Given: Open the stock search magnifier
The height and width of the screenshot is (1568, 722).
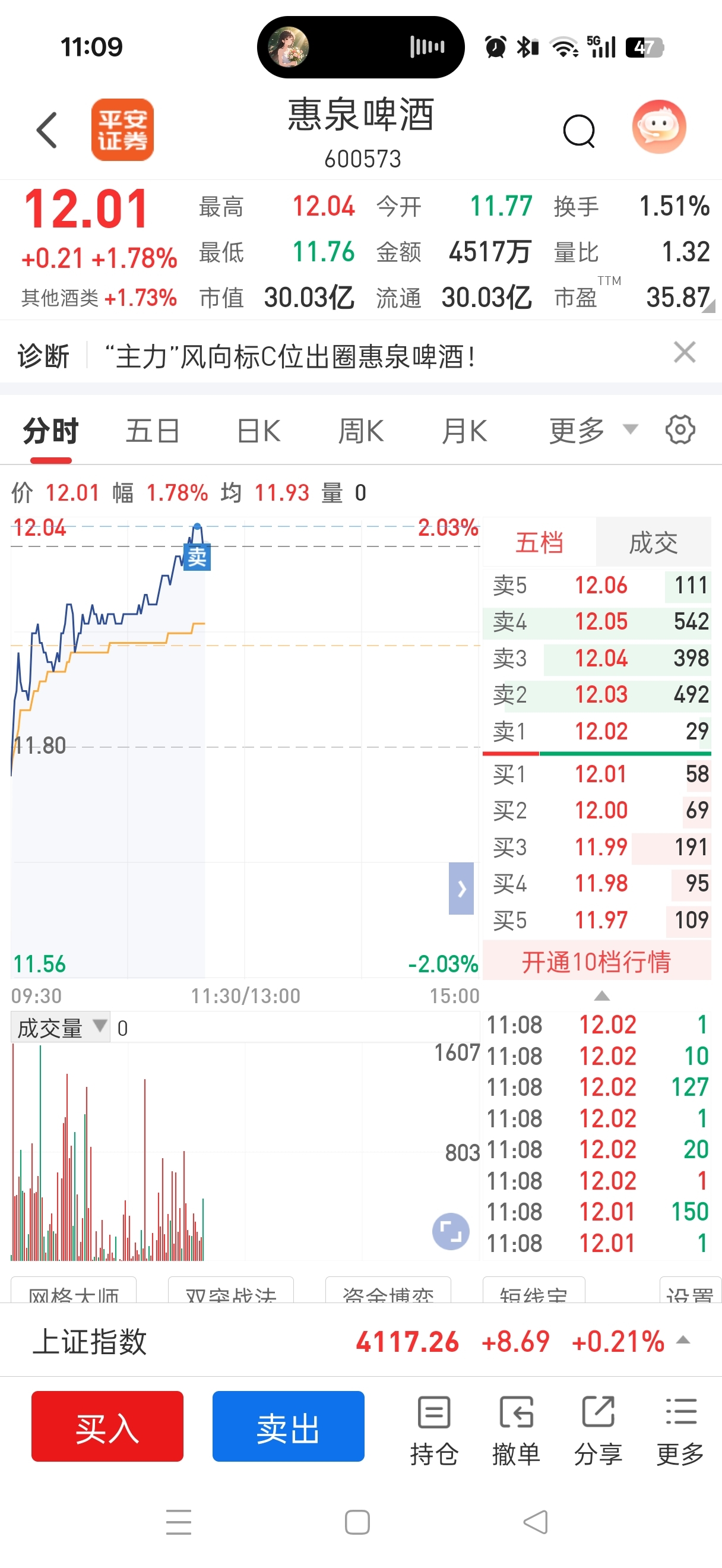Looking at the screenshot, I should tap(578, 130).
